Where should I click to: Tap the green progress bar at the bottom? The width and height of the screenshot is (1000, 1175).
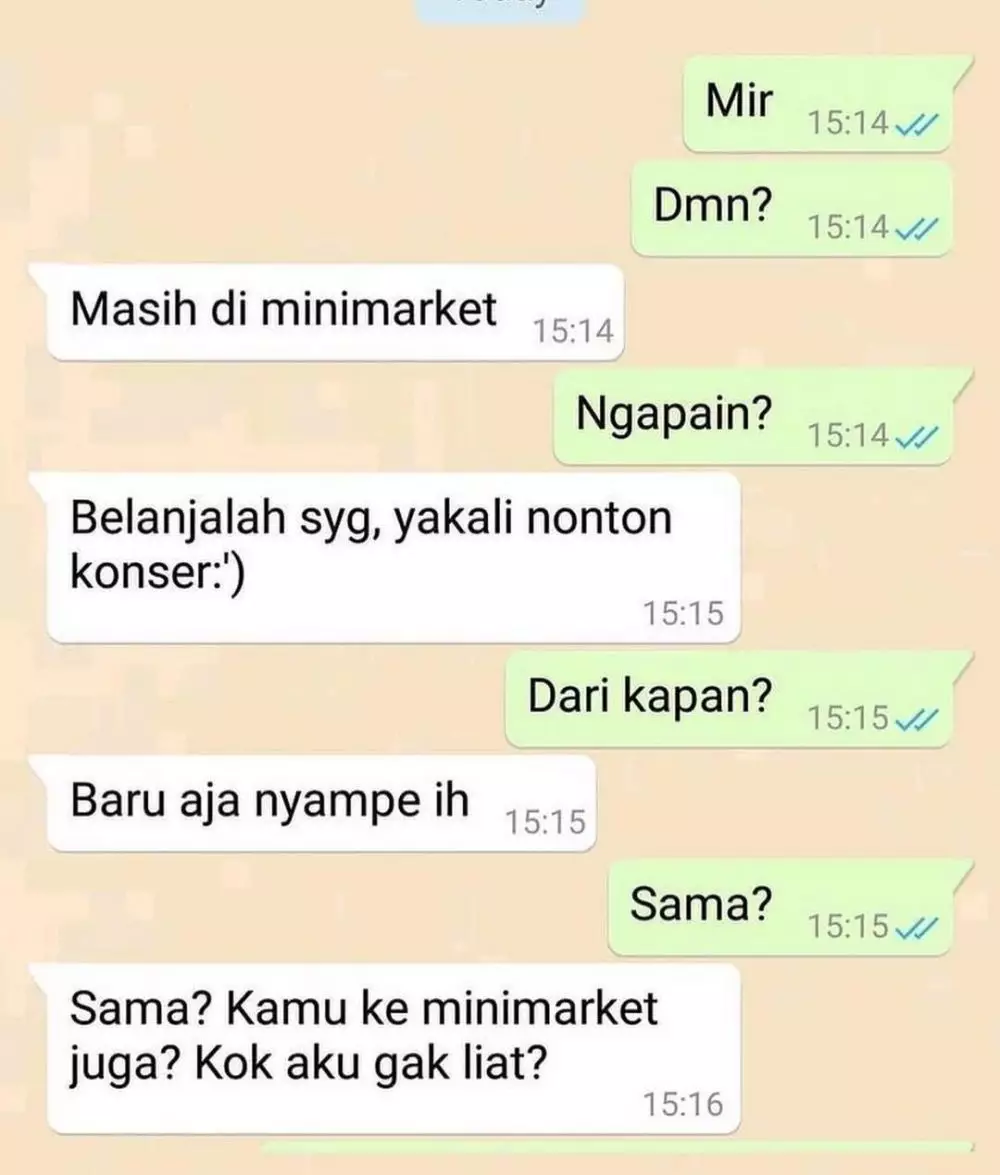[620, 1148]
